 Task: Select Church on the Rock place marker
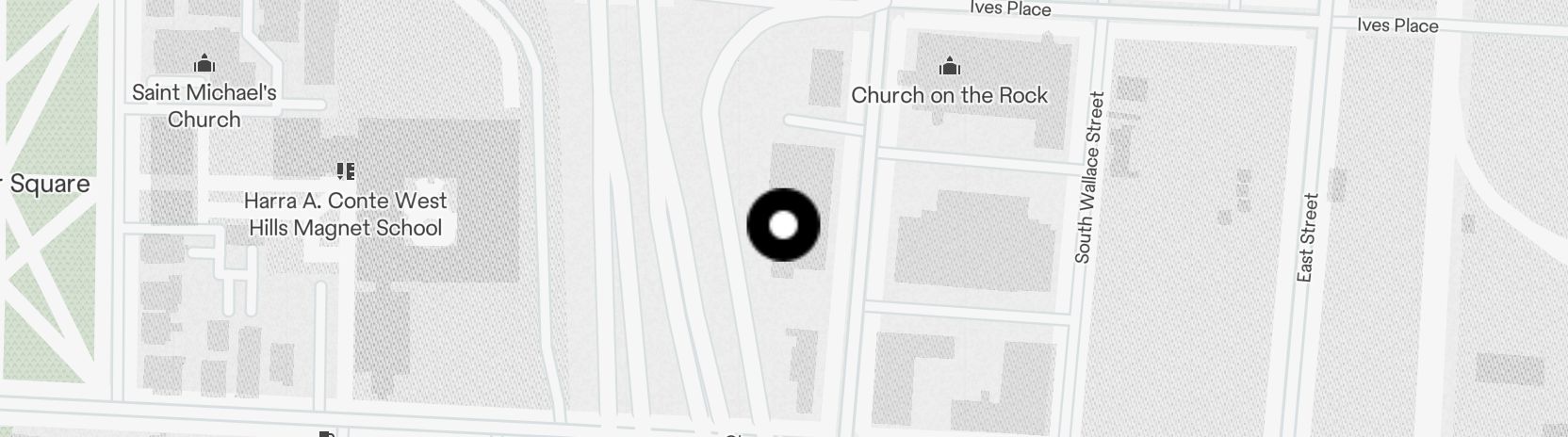949,68
